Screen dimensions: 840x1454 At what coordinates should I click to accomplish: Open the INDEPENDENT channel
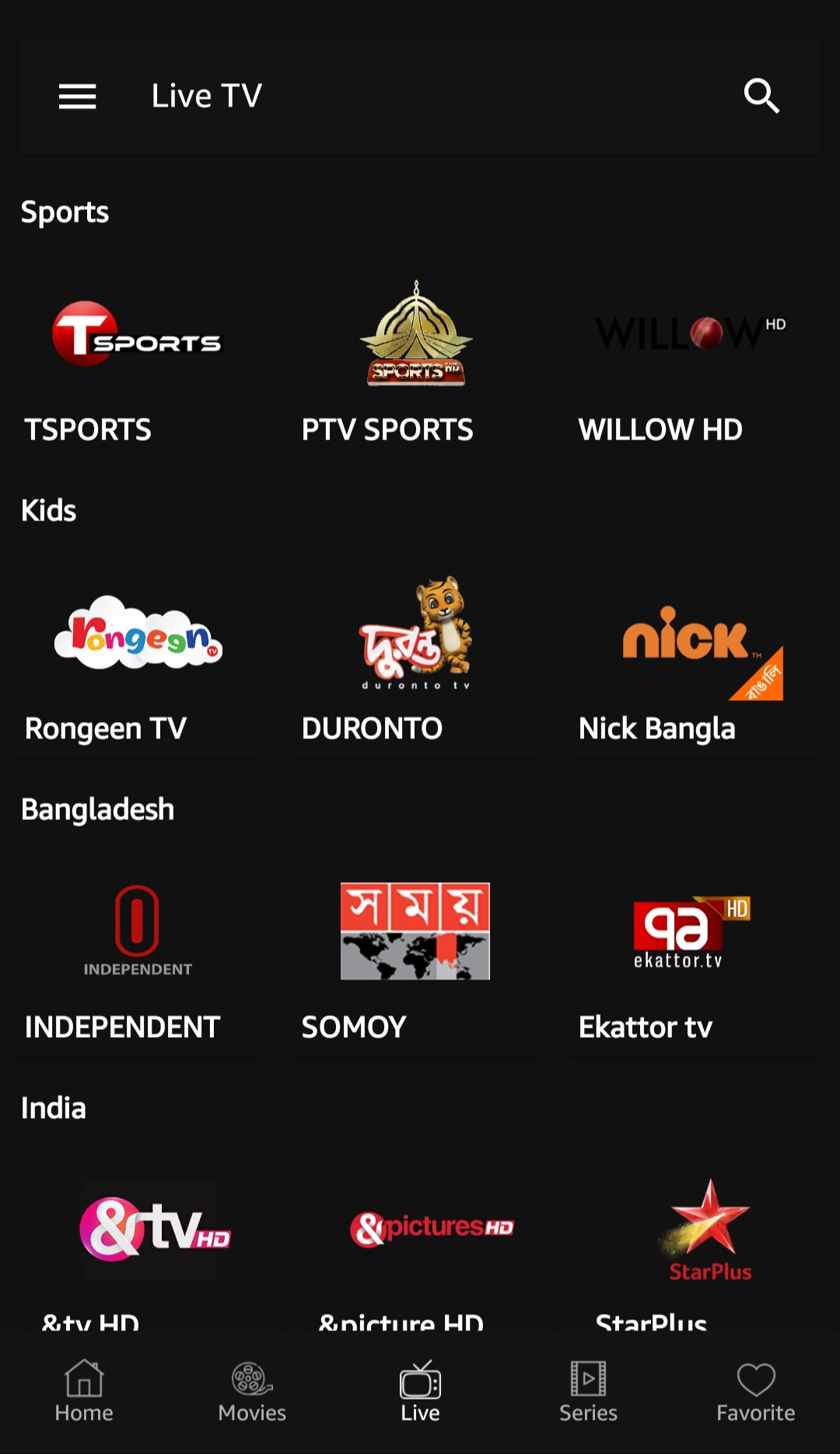pos(138,960)
